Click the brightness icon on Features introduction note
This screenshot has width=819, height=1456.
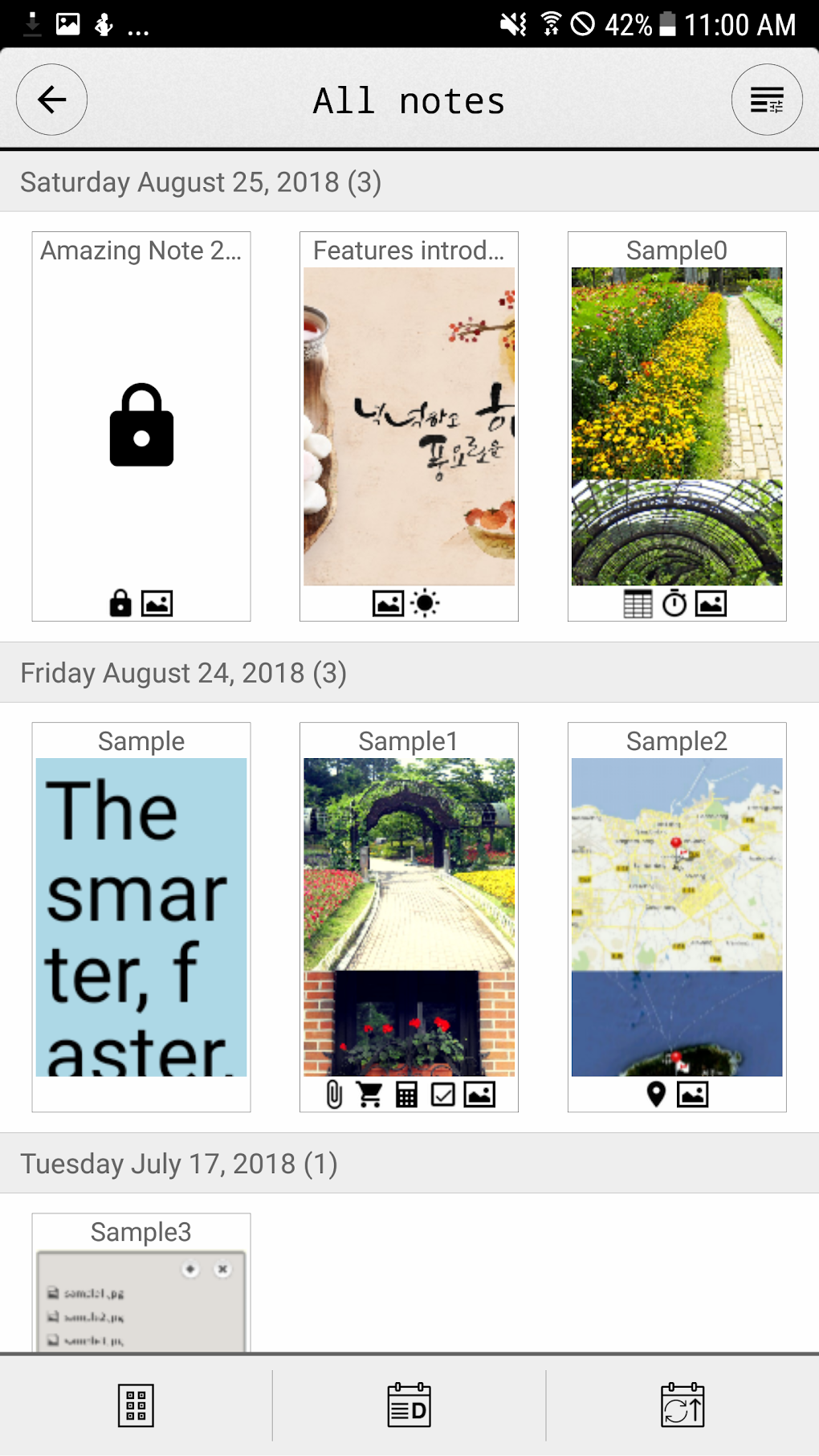(x=426, y=603)
